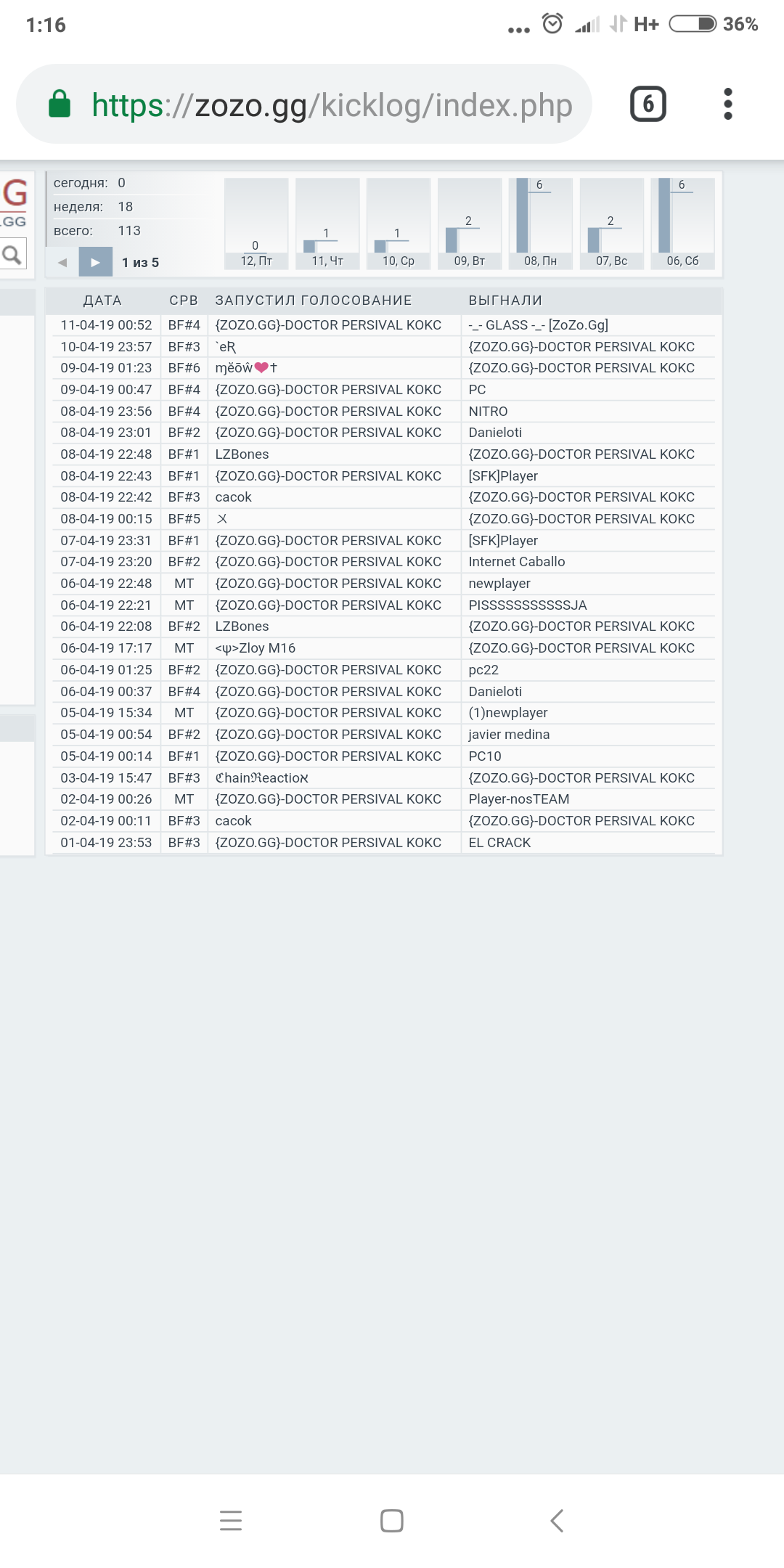Select the 12, Пт day bar
784x1568 pixels.
pyautogui.click(x=256, y=224)
